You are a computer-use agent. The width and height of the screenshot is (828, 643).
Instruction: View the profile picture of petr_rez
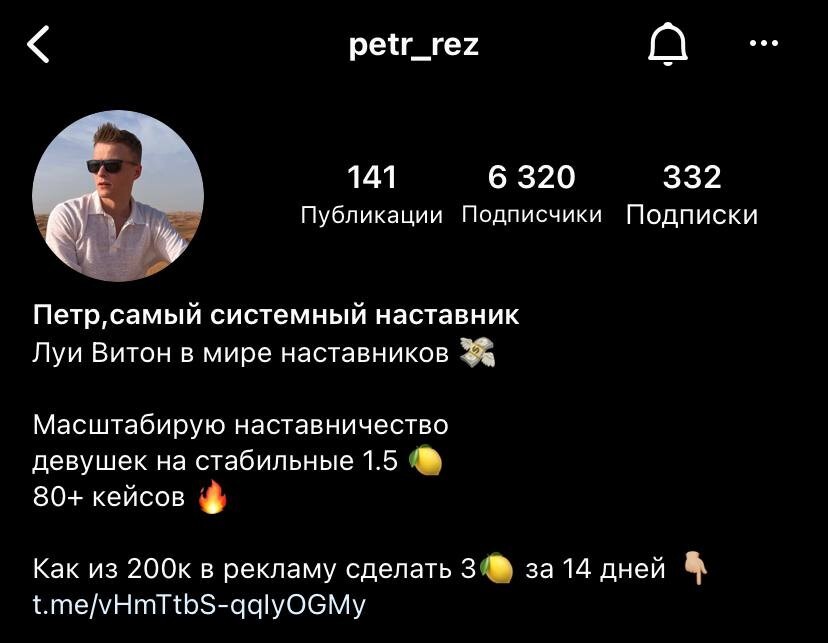pyautogui.click(x=118, y=195)
